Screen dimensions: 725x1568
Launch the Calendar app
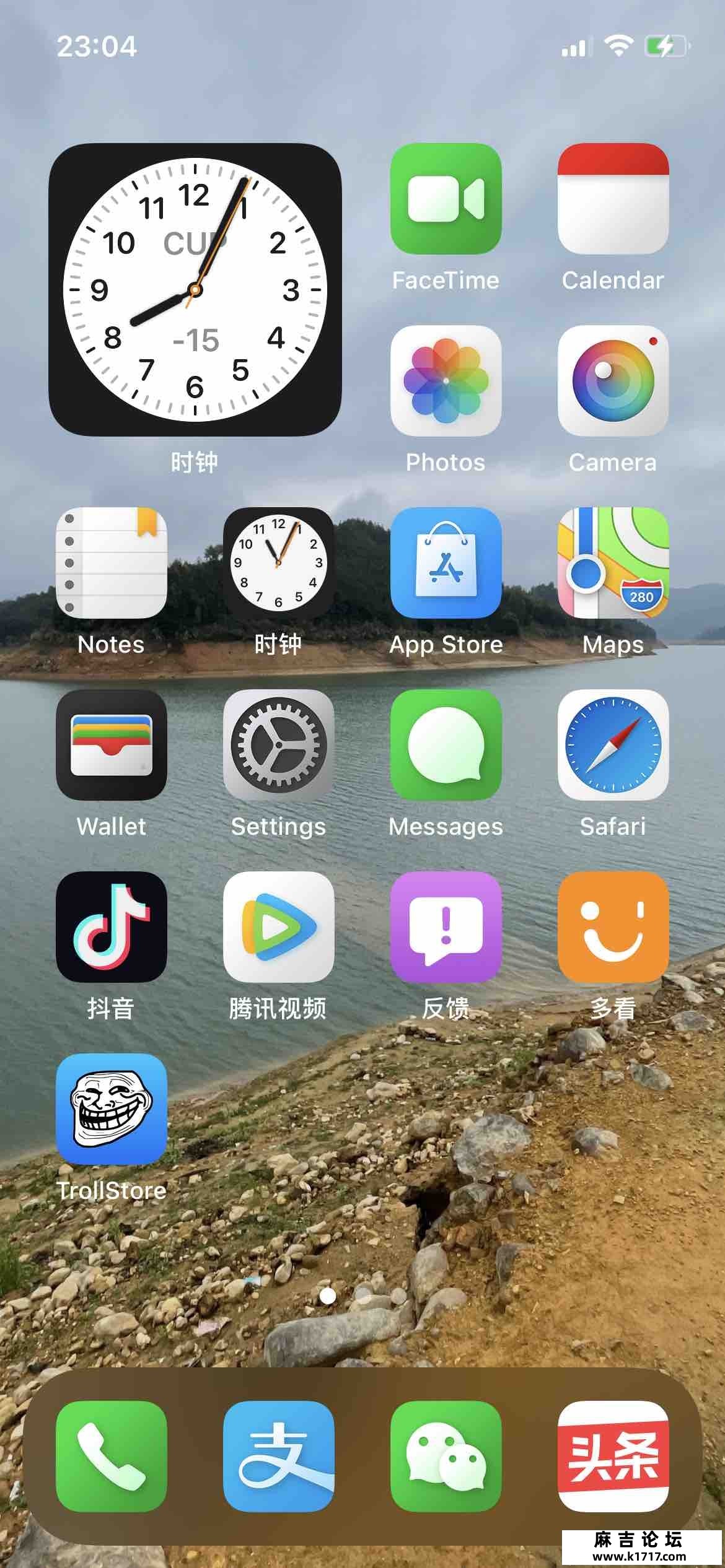click(x=613, y=199)
